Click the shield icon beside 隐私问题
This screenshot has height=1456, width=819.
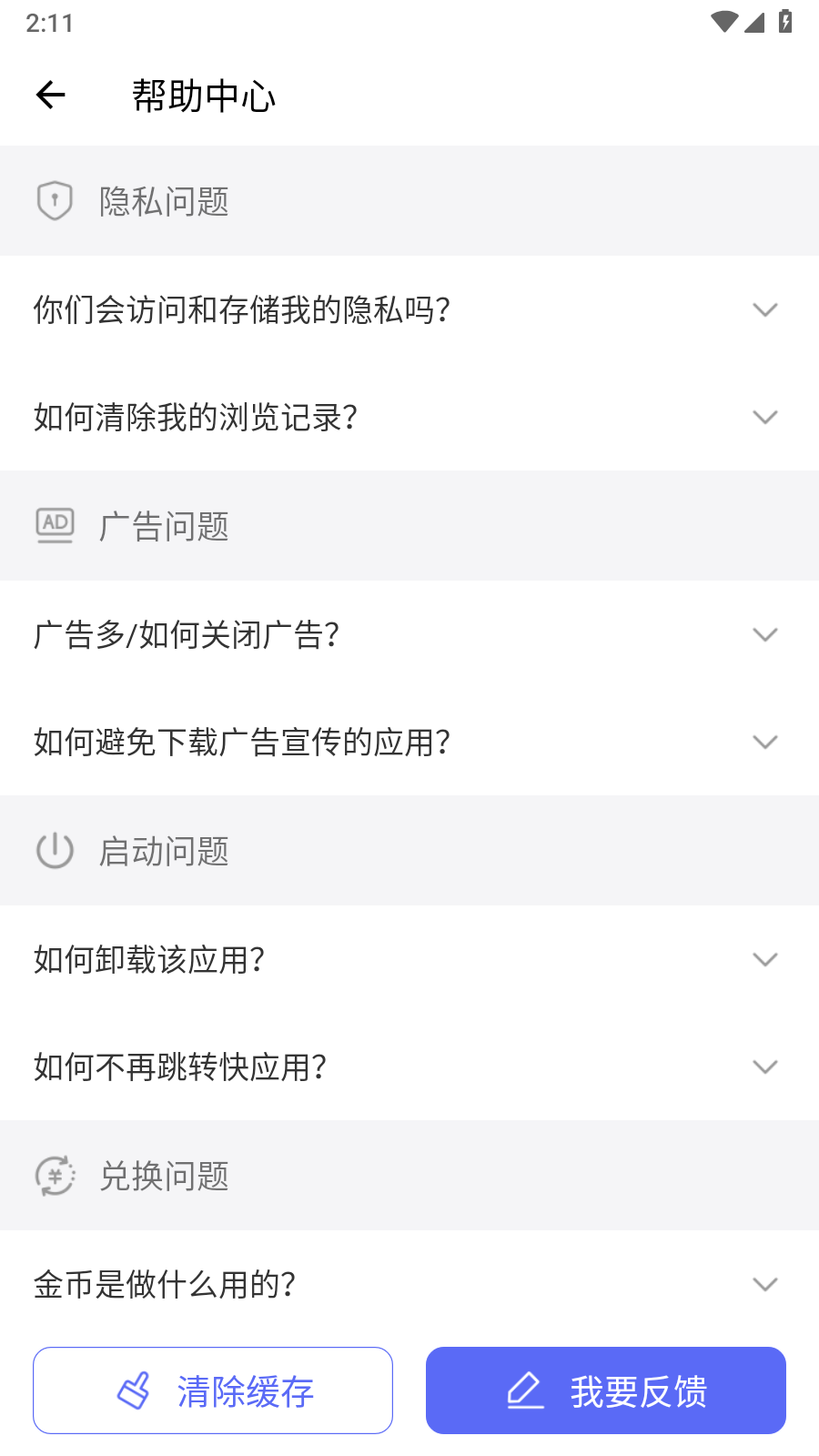(55, 200)
